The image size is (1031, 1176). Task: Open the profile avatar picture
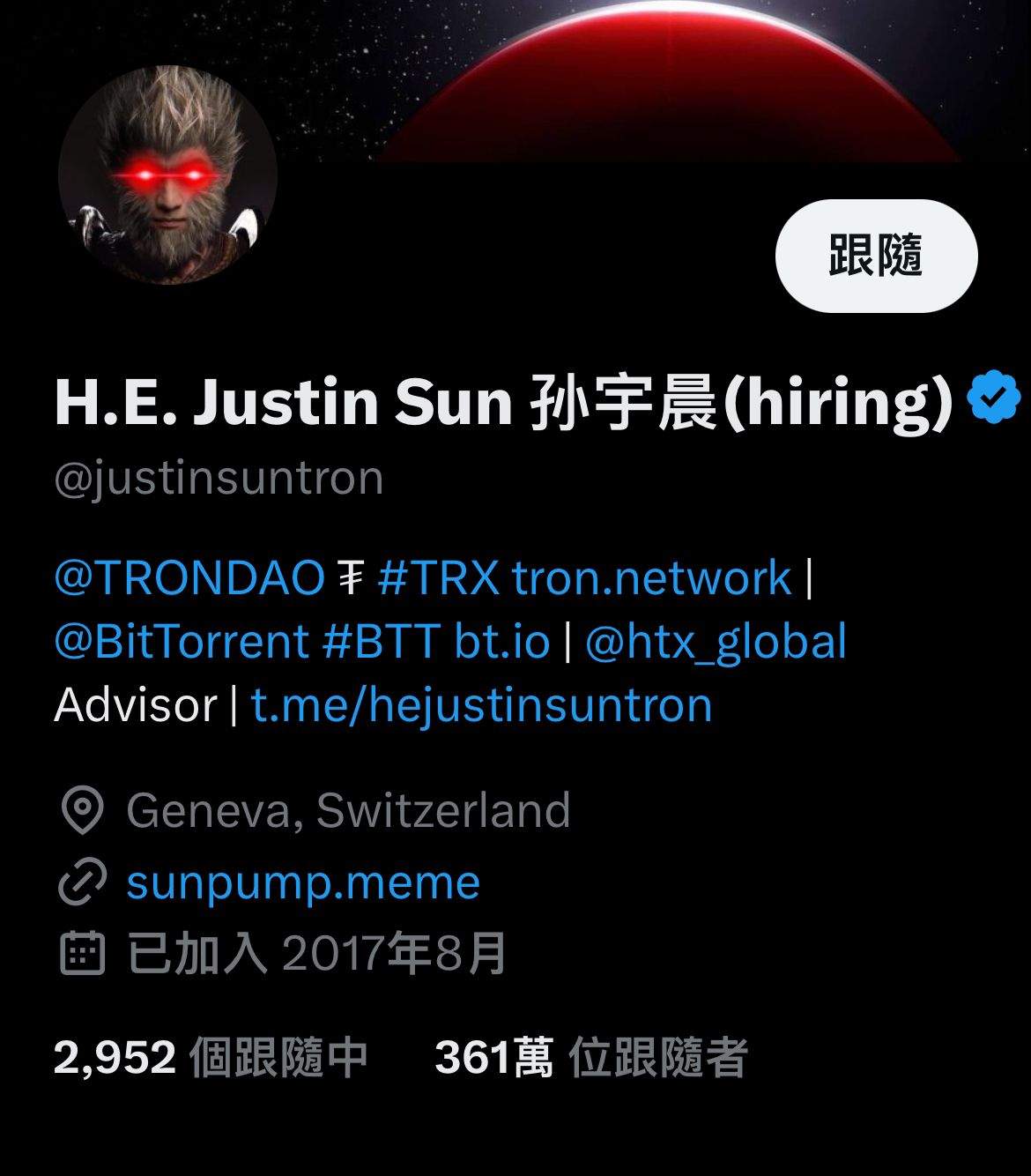click(x=167, y=175)
